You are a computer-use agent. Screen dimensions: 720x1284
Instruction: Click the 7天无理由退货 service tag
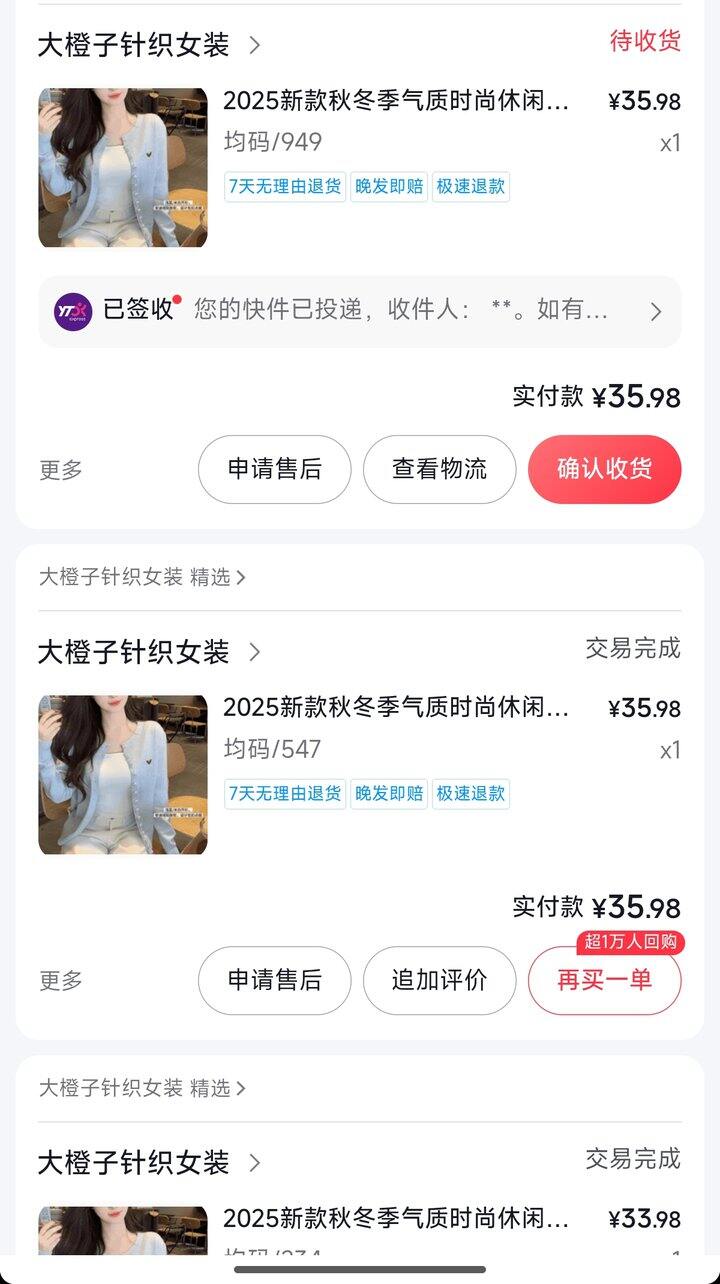point(285,187)
